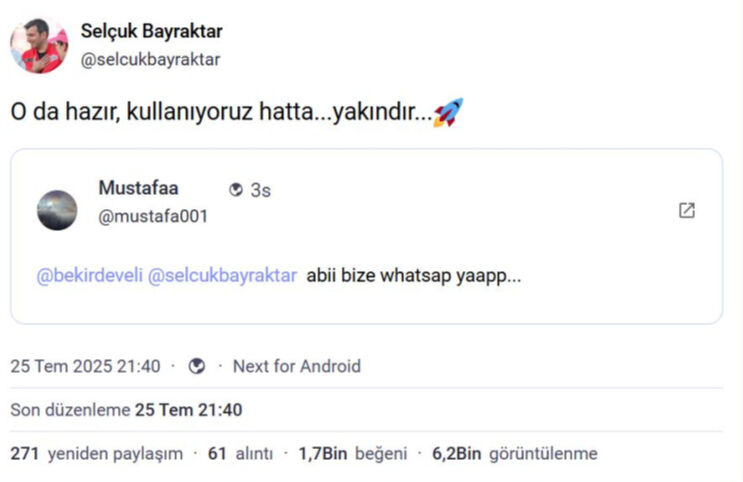Open Selçuk Bayraktar's profile picture

(39, 45)
